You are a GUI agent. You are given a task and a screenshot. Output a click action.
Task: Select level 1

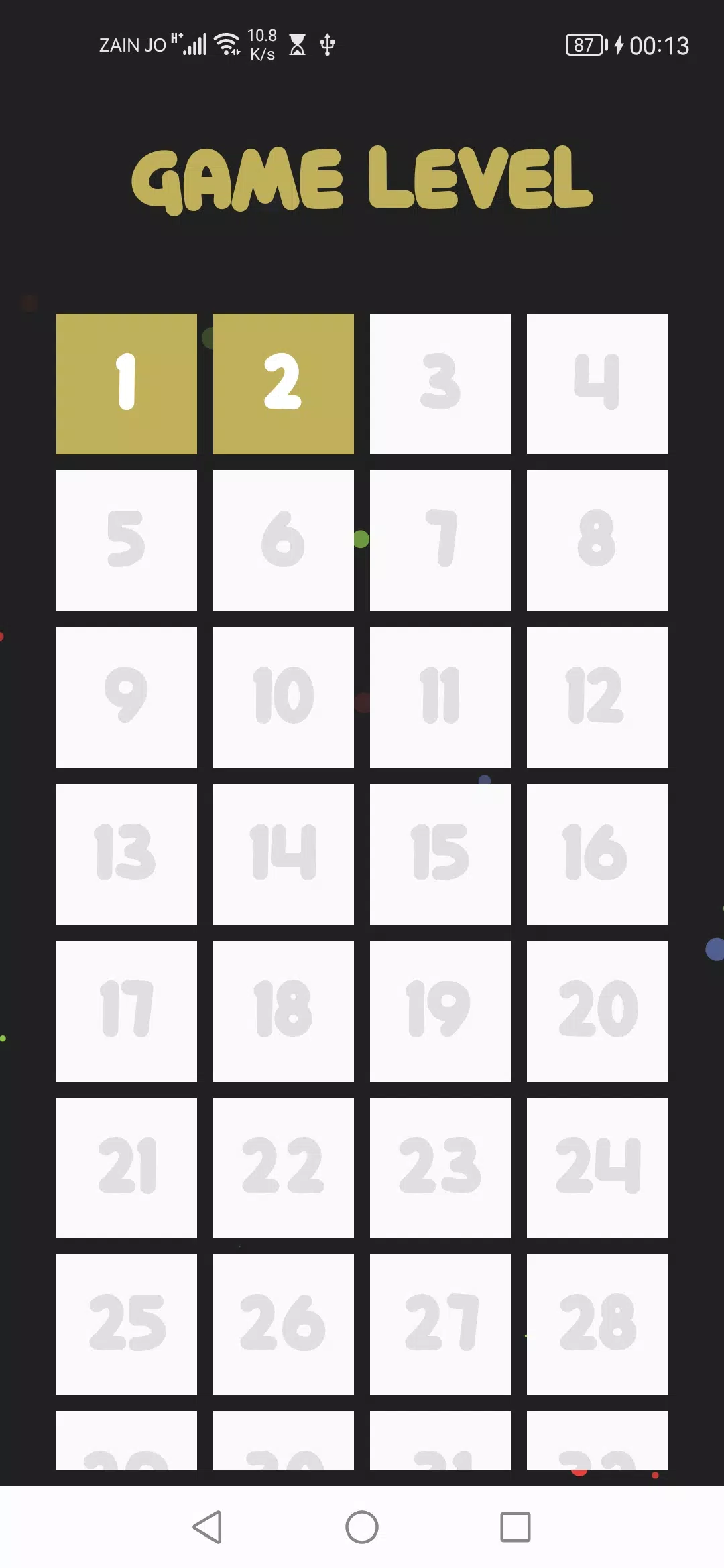pos(127,384)
